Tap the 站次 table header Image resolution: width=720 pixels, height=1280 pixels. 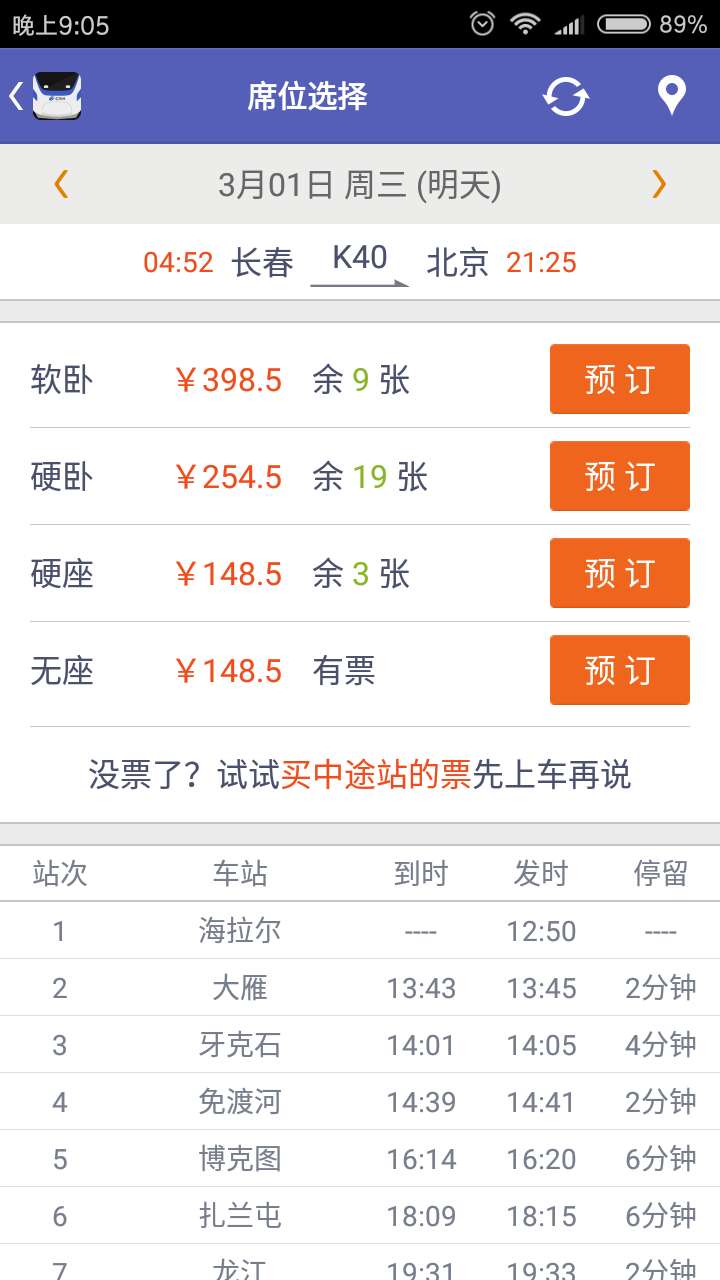[59, 873]
